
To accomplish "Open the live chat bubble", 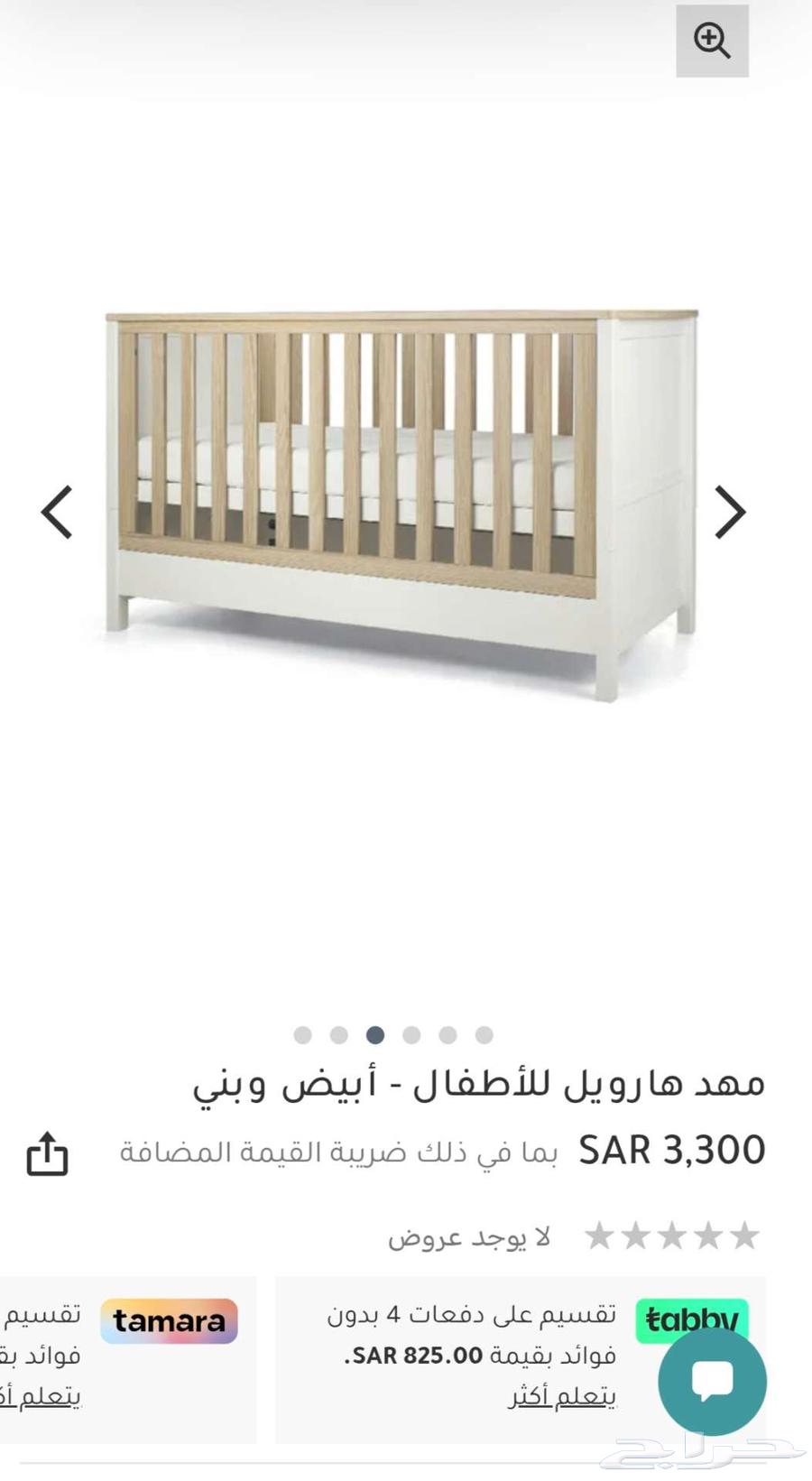I will click(712, 1381).
